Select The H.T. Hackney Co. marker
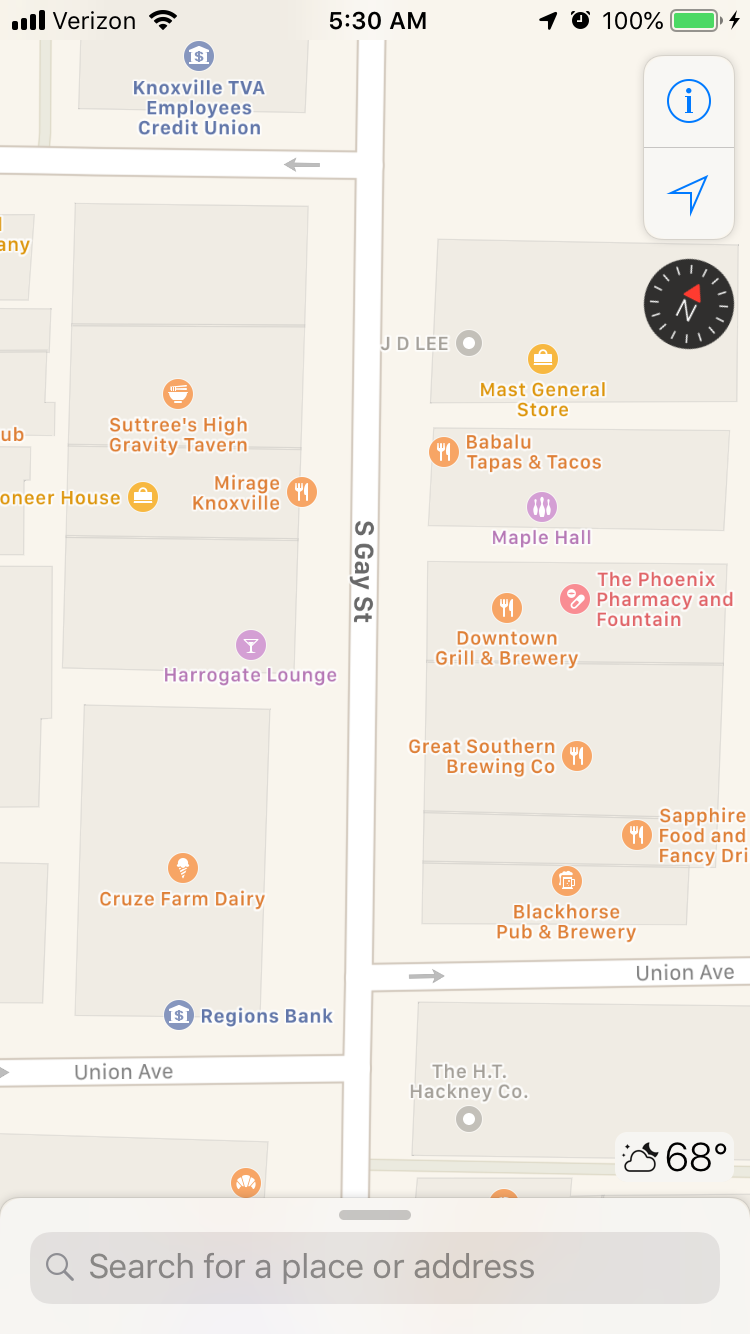Viewport: 750px width, 1334px height. (x=469, y=1119)
